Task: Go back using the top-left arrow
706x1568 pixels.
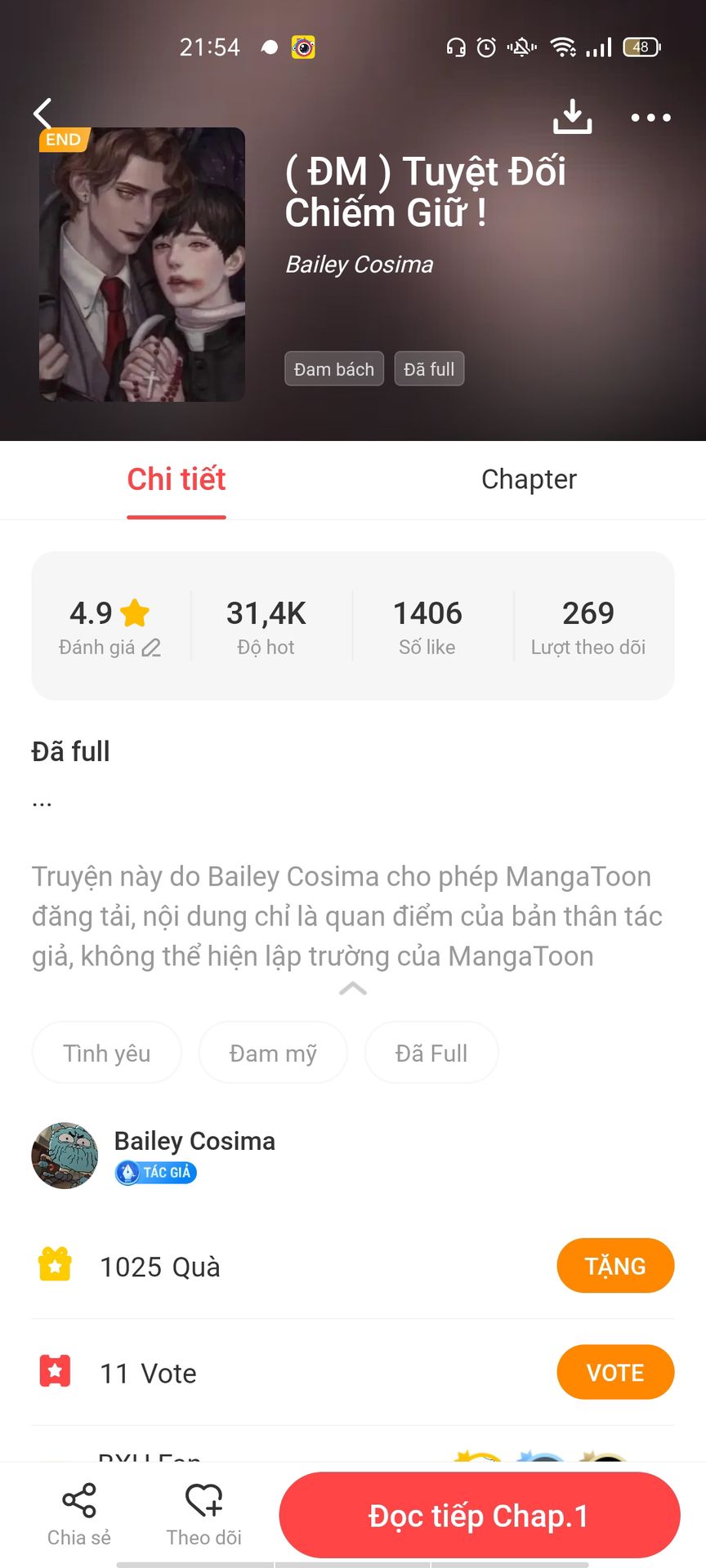Action: click(42, 114)
